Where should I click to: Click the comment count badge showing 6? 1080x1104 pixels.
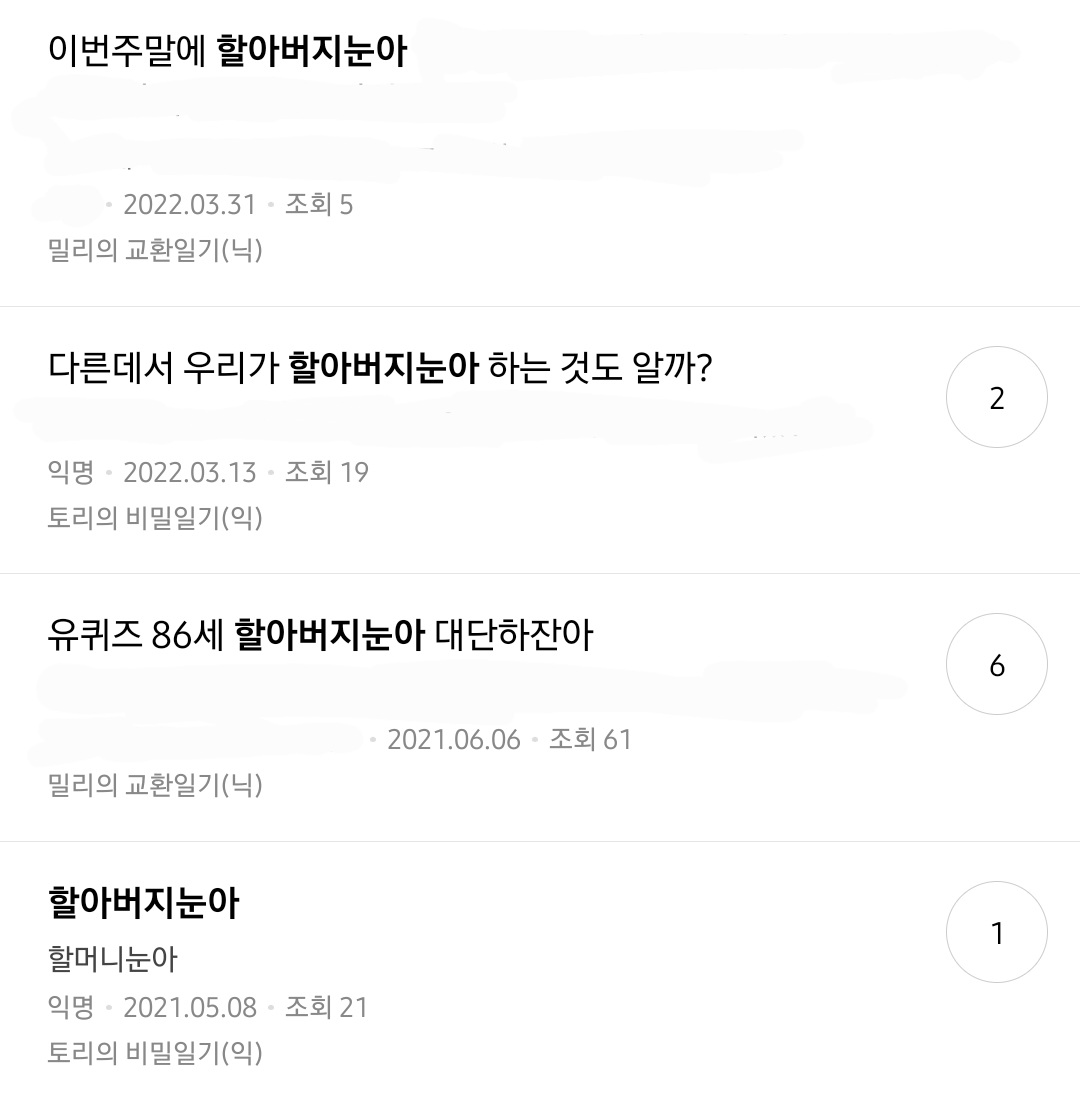coord(996,663)
